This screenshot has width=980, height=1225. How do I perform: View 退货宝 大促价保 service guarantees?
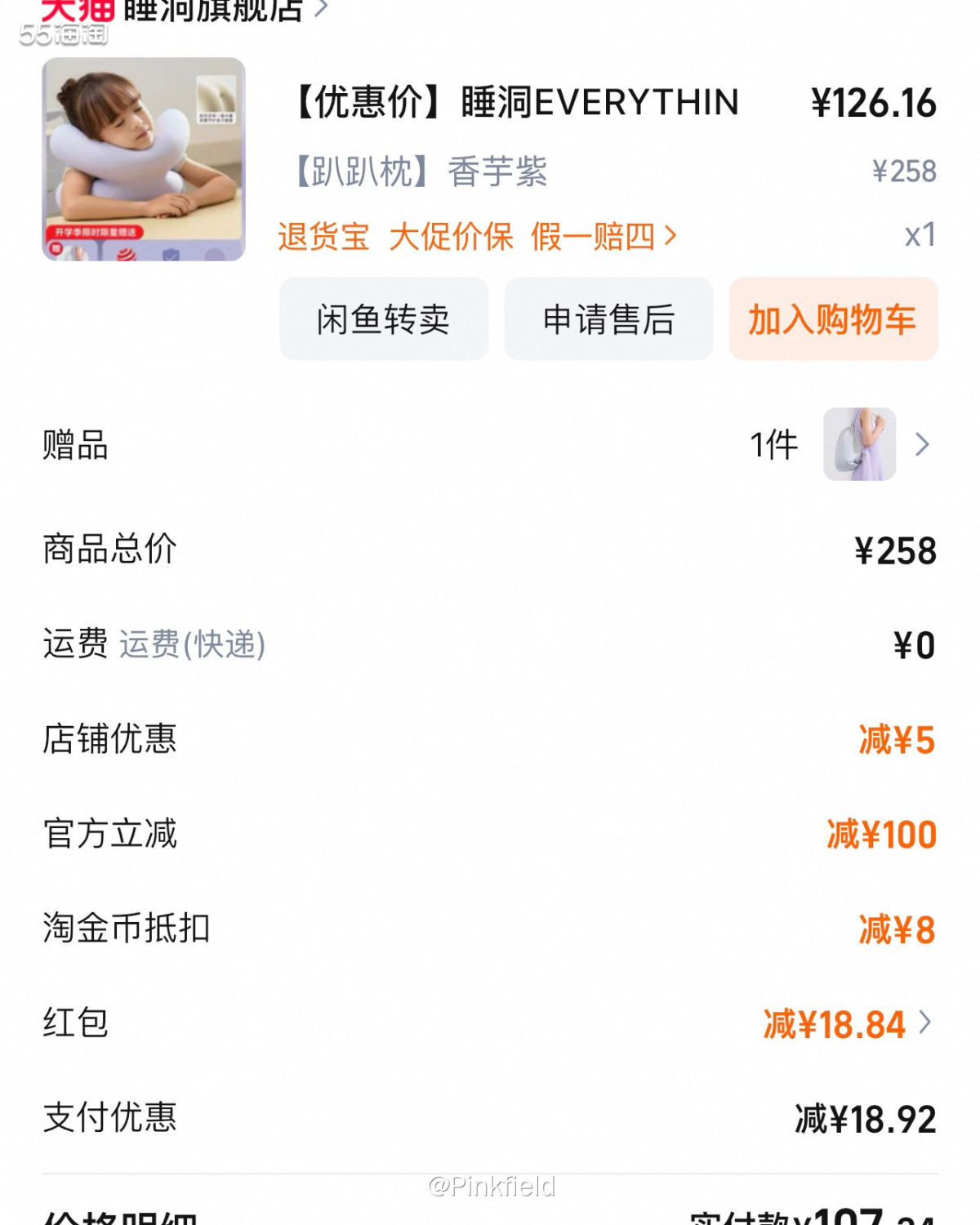[478, 237]
